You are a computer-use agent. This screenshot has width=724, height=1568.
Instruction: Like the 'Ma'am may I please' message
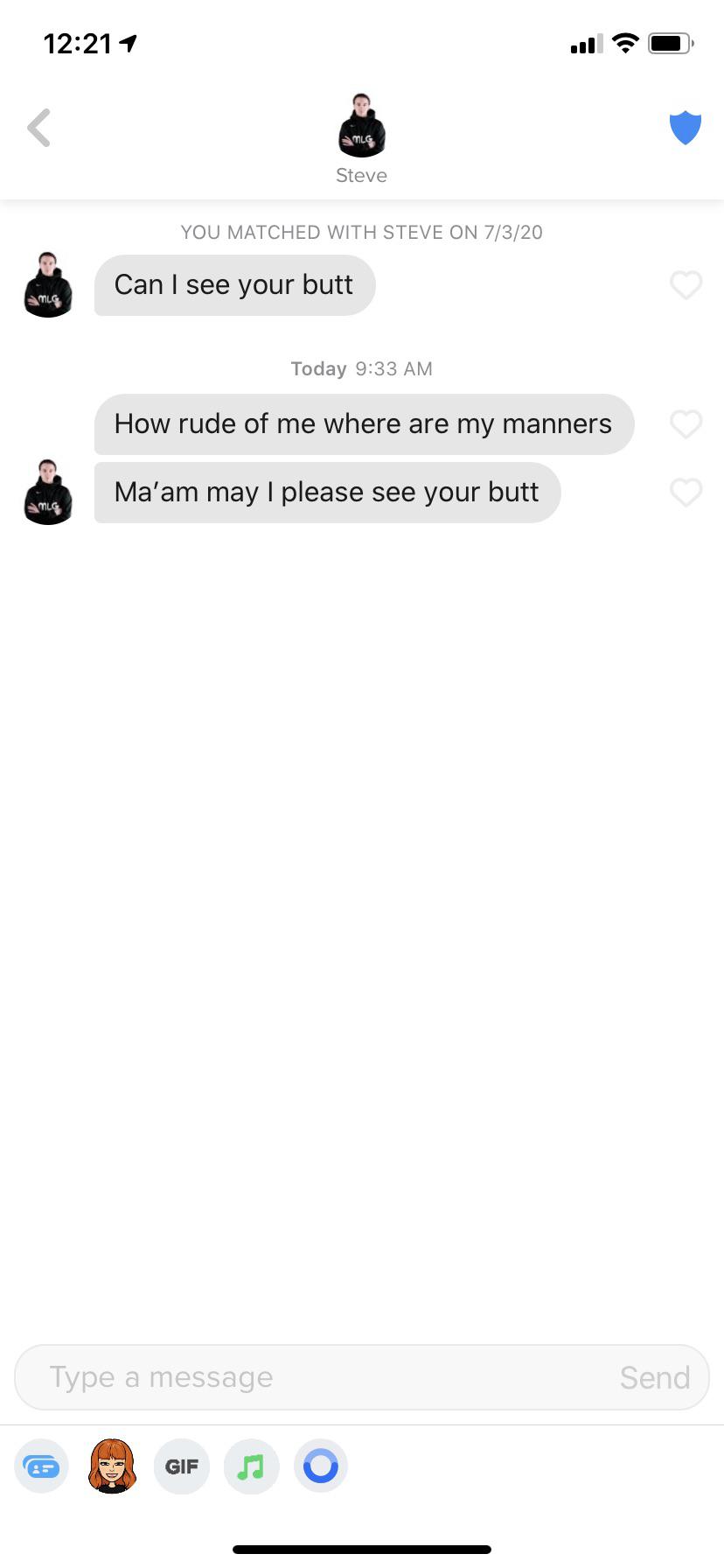click(x=686, y=493)
